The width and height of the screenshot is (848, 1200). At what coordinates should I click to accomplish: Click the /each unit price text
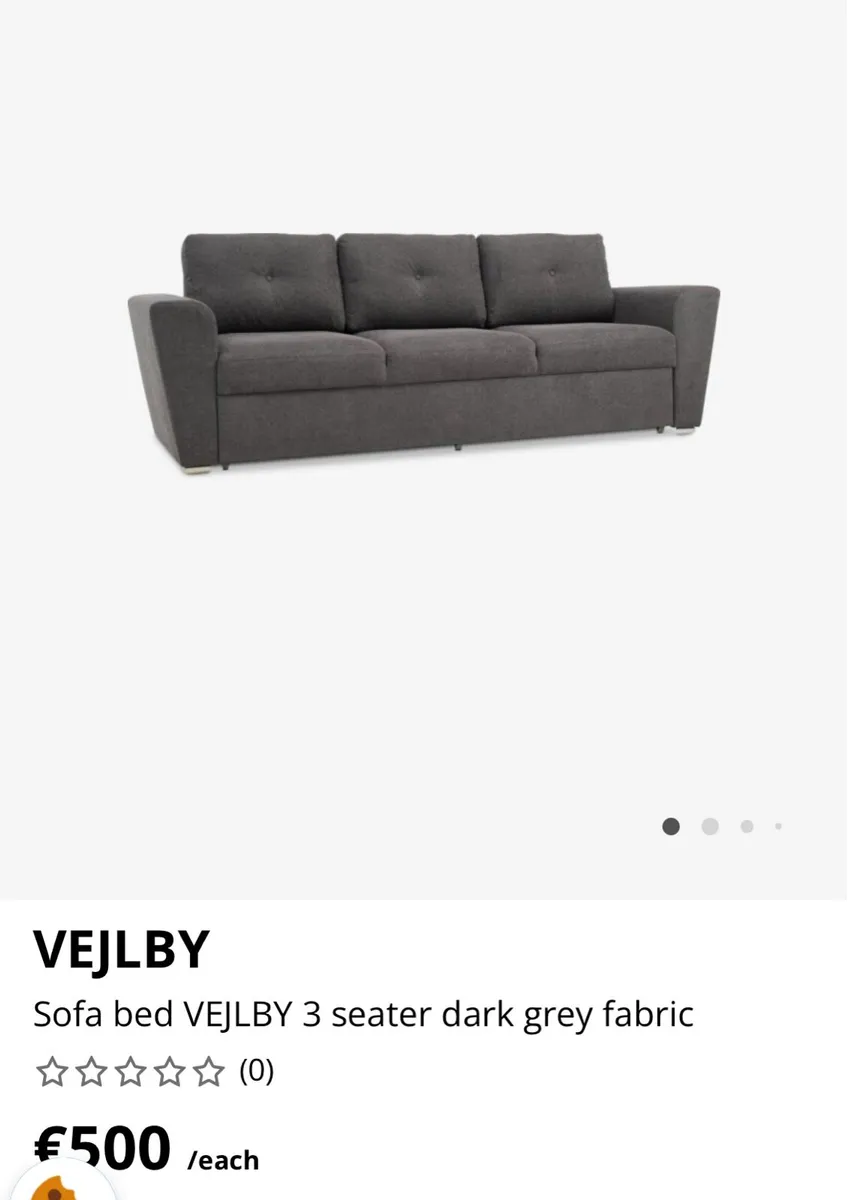click(224, 1161)
